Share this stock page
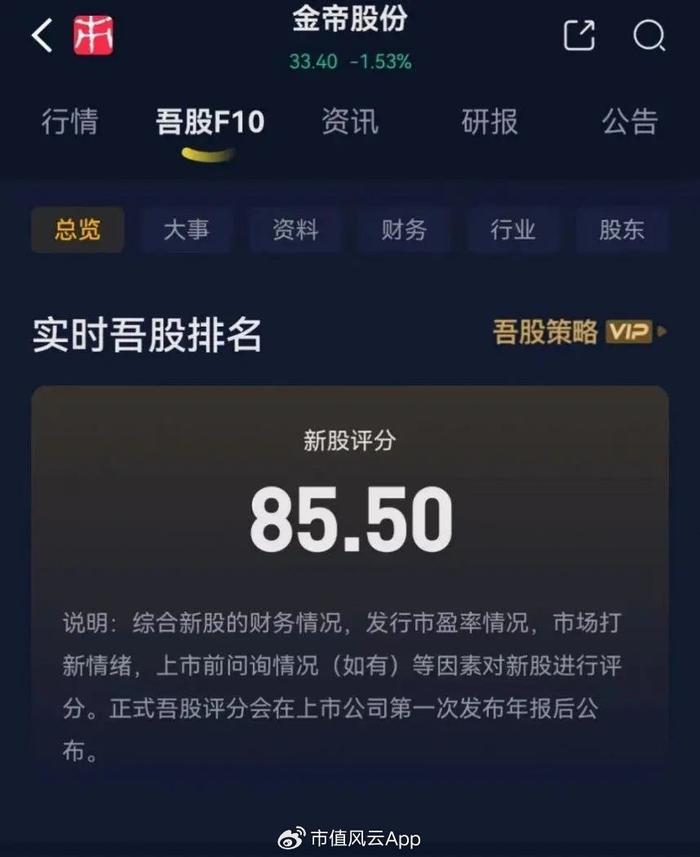 click(580, 36)
